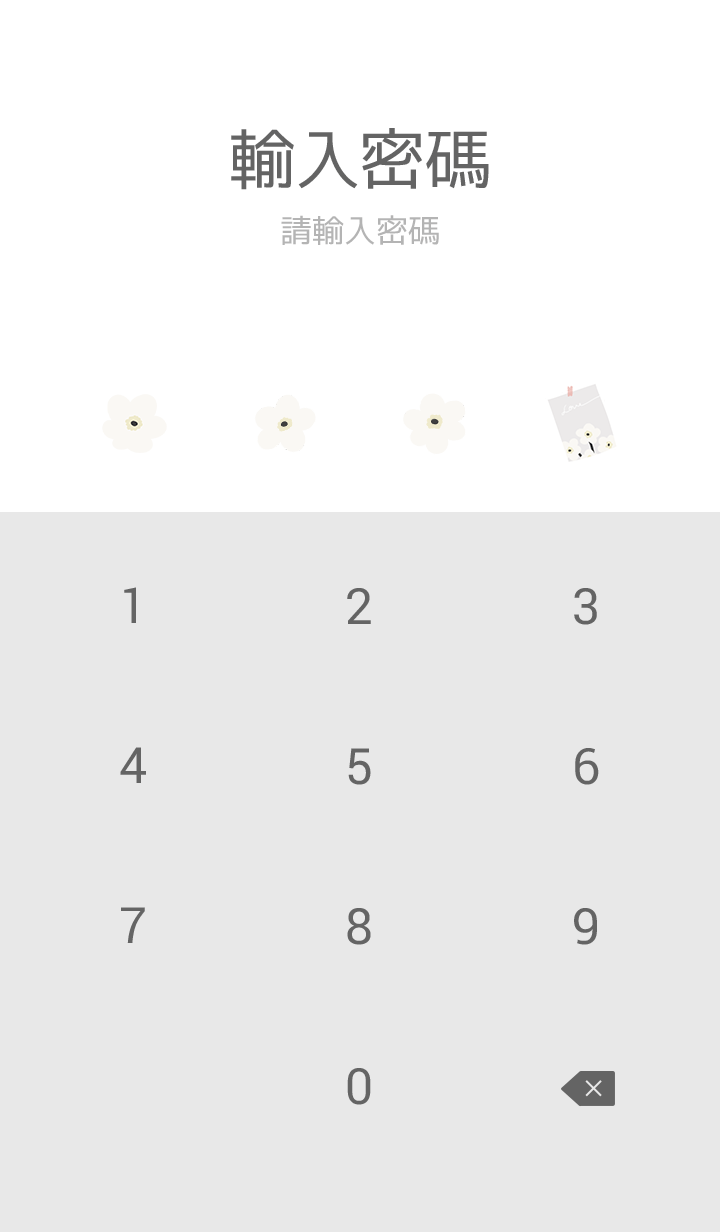Viewport: 720px width, 1232px height.
Task: Enter digit 7
Action: 132,927
